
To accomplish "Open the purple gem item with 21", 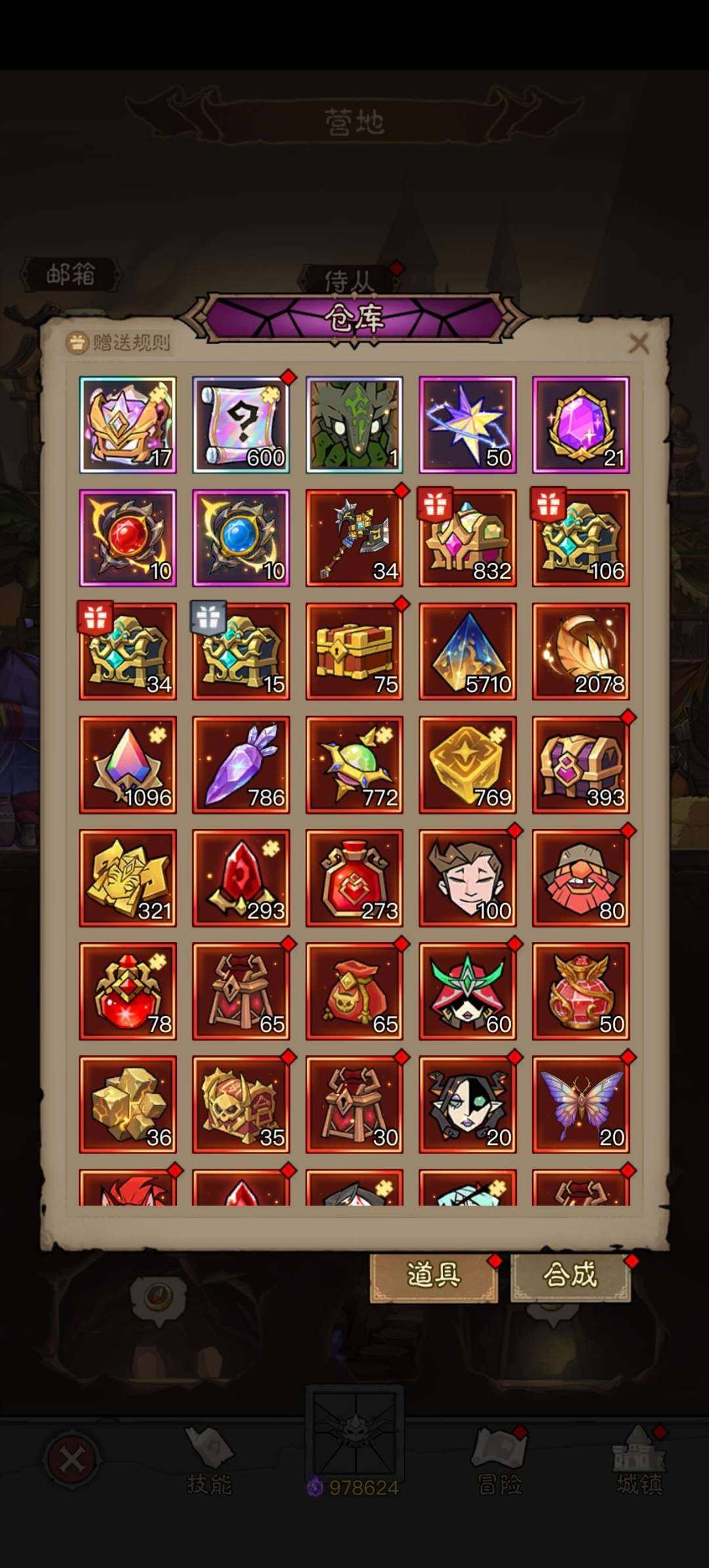I will (581, 425).
